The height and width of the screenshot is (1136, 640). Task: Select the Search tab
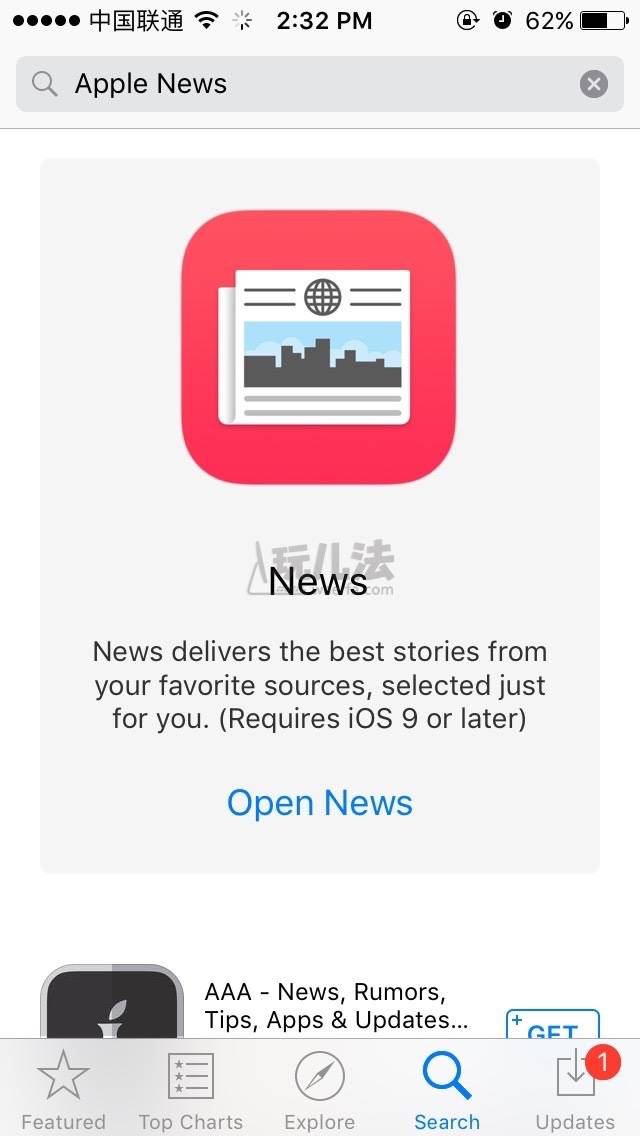[x=447, y=1090]
